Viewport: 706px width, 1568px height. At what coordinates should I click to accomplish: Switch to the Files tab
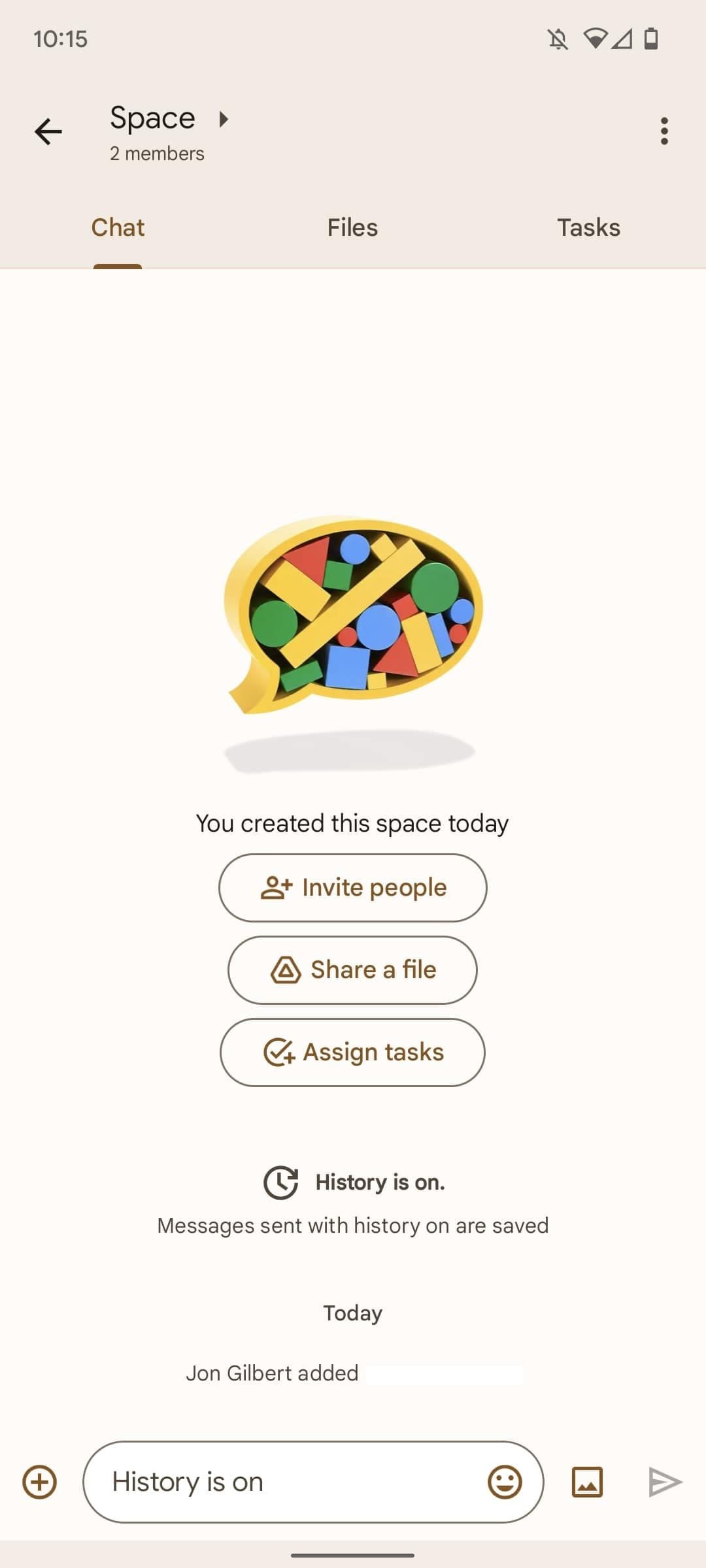(x=352, y=228)
